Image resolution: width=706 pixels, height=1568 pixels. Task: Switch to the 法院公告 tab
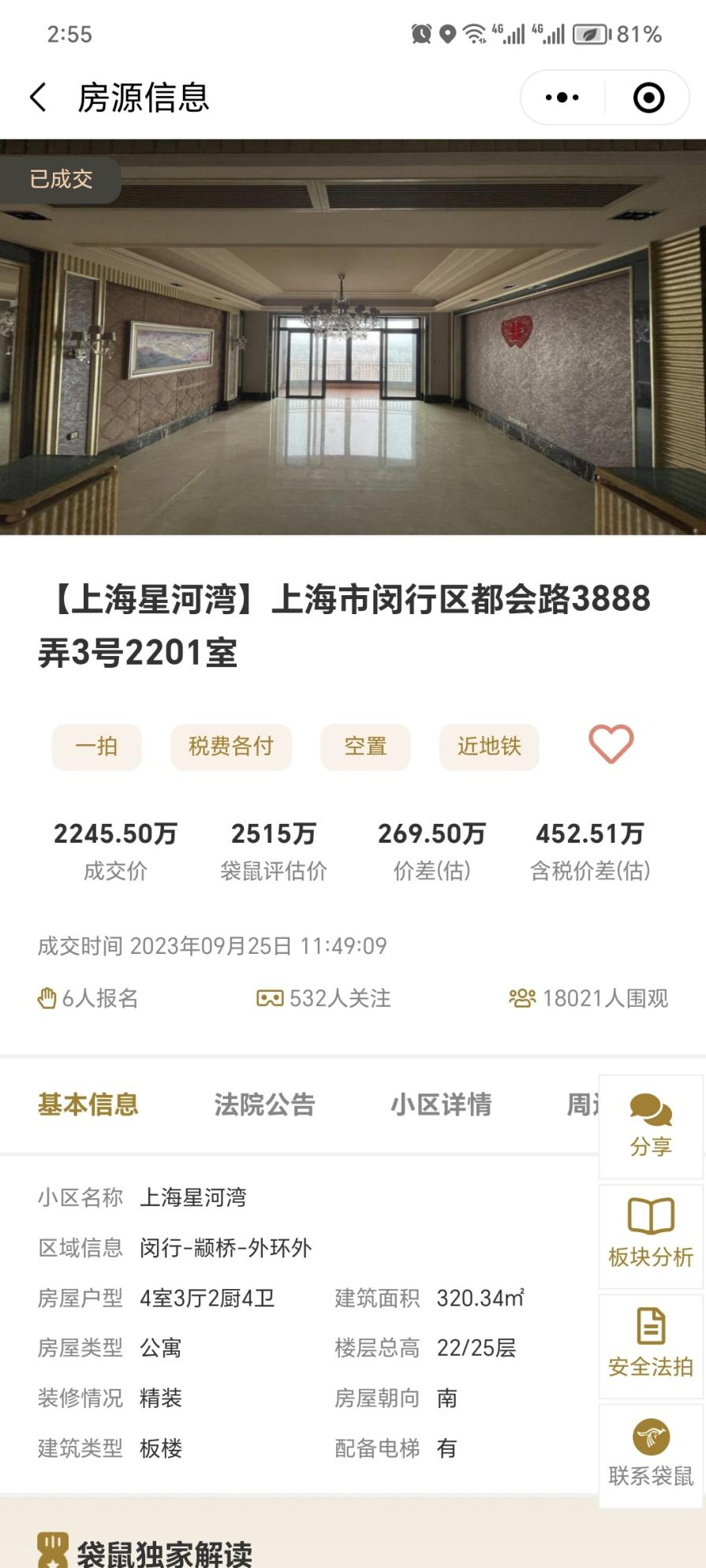(x=264, y=1104)
